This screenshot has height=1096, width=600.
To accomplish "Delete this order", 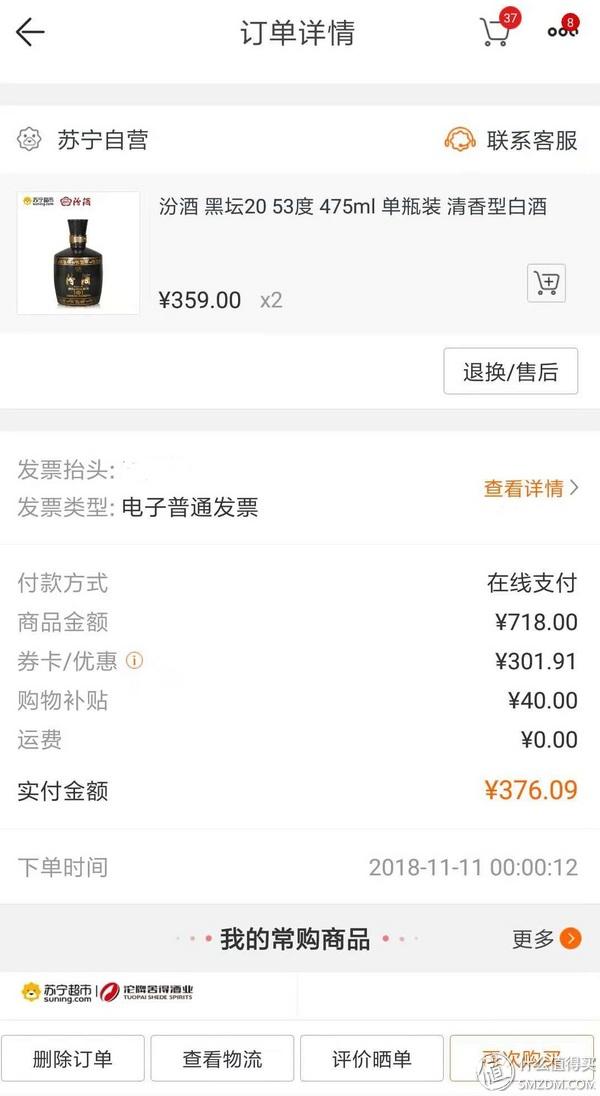I will click(72, 1059).
